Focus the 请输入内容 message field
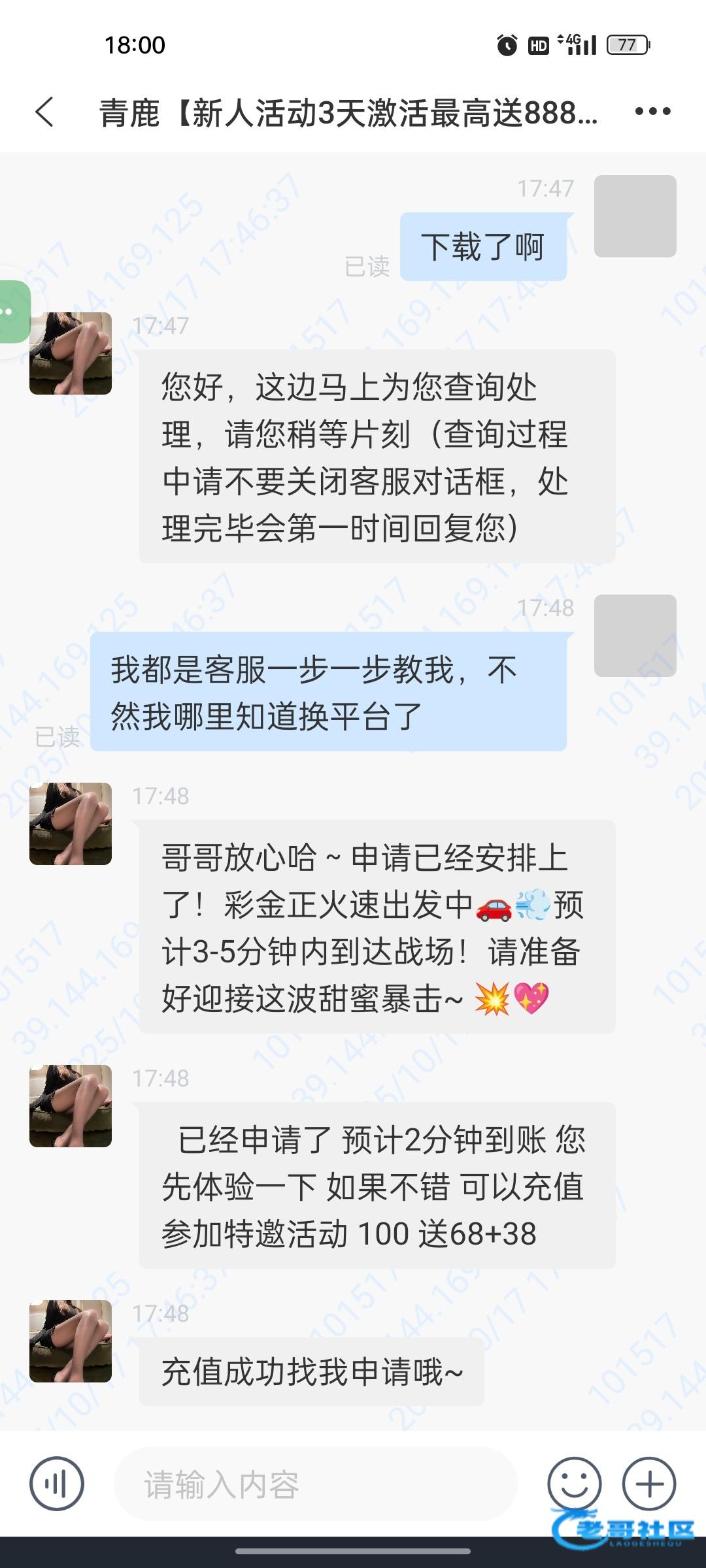This screenshot has width=706, height=1568. [x=316, y=1484]
